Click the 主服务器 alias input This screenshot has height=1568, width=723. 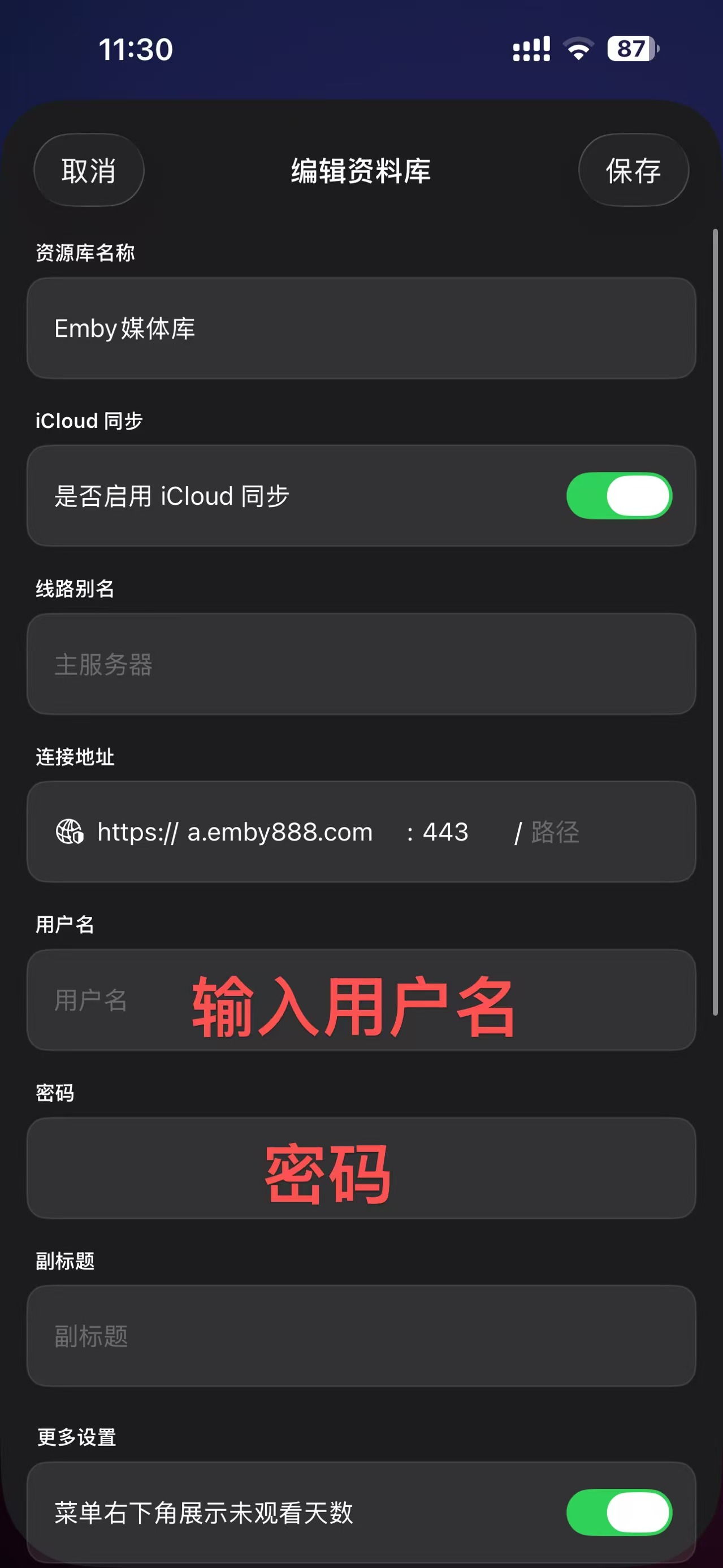point(362,665)
